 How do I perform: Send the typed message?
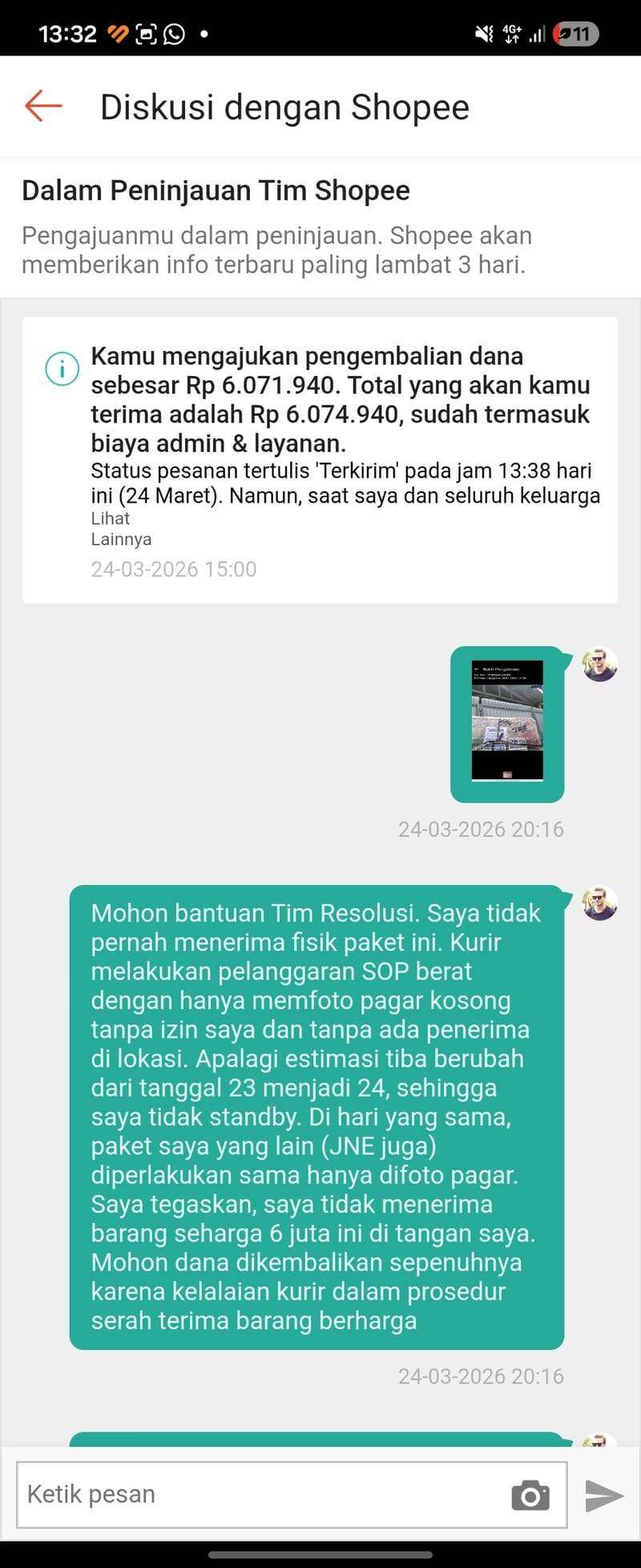coord(603,1495)
